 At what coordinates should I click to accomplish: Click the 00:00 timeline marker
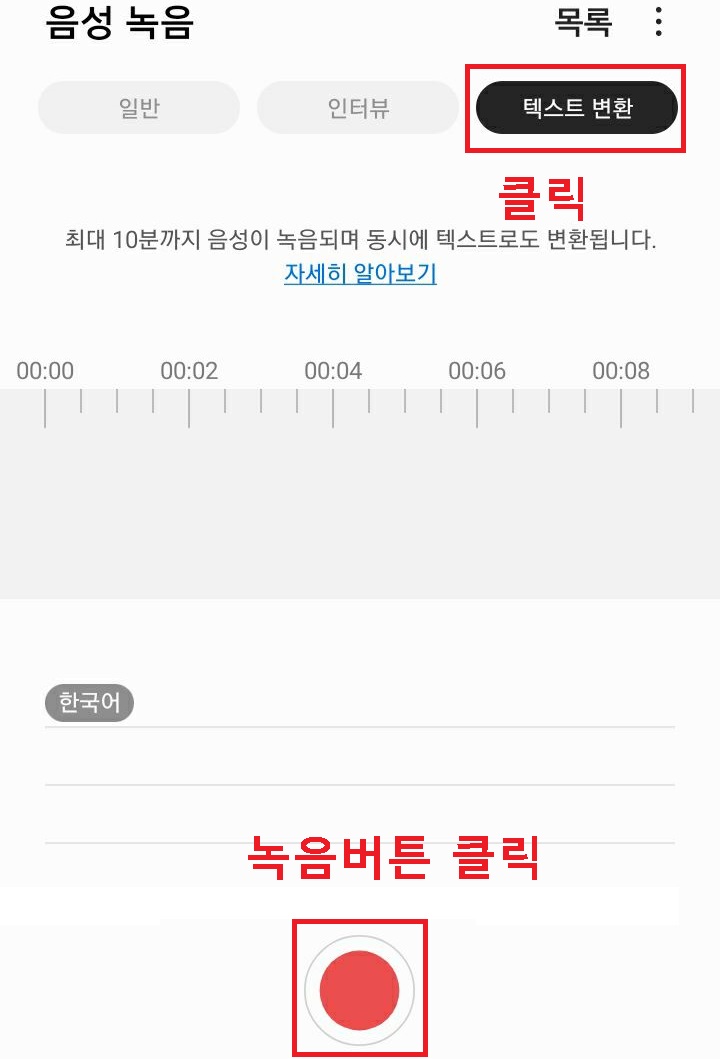[x=43, y=371]
